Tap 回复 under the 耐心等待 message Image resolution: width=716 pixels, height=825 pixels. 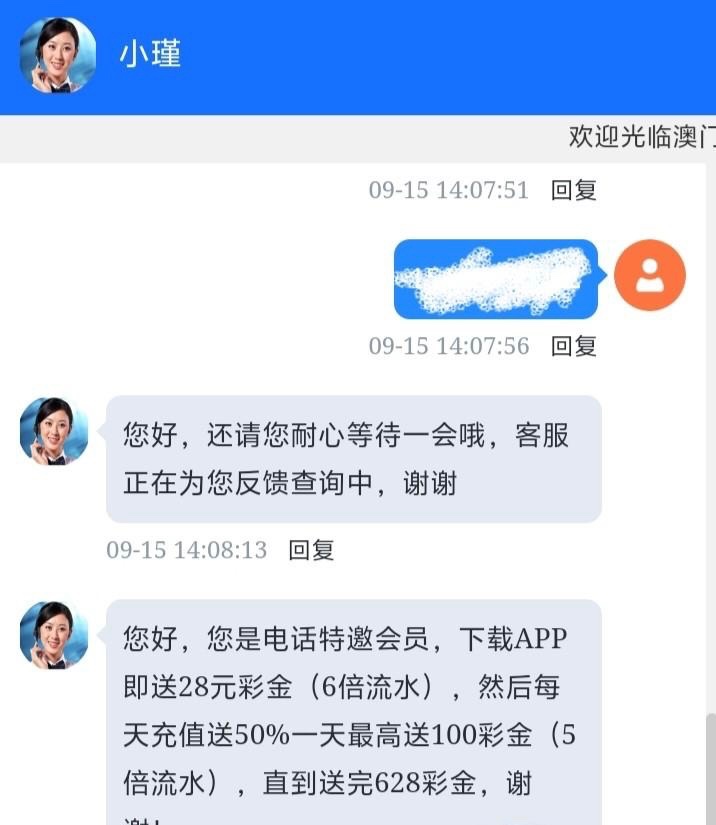click(x=311, y=550)
